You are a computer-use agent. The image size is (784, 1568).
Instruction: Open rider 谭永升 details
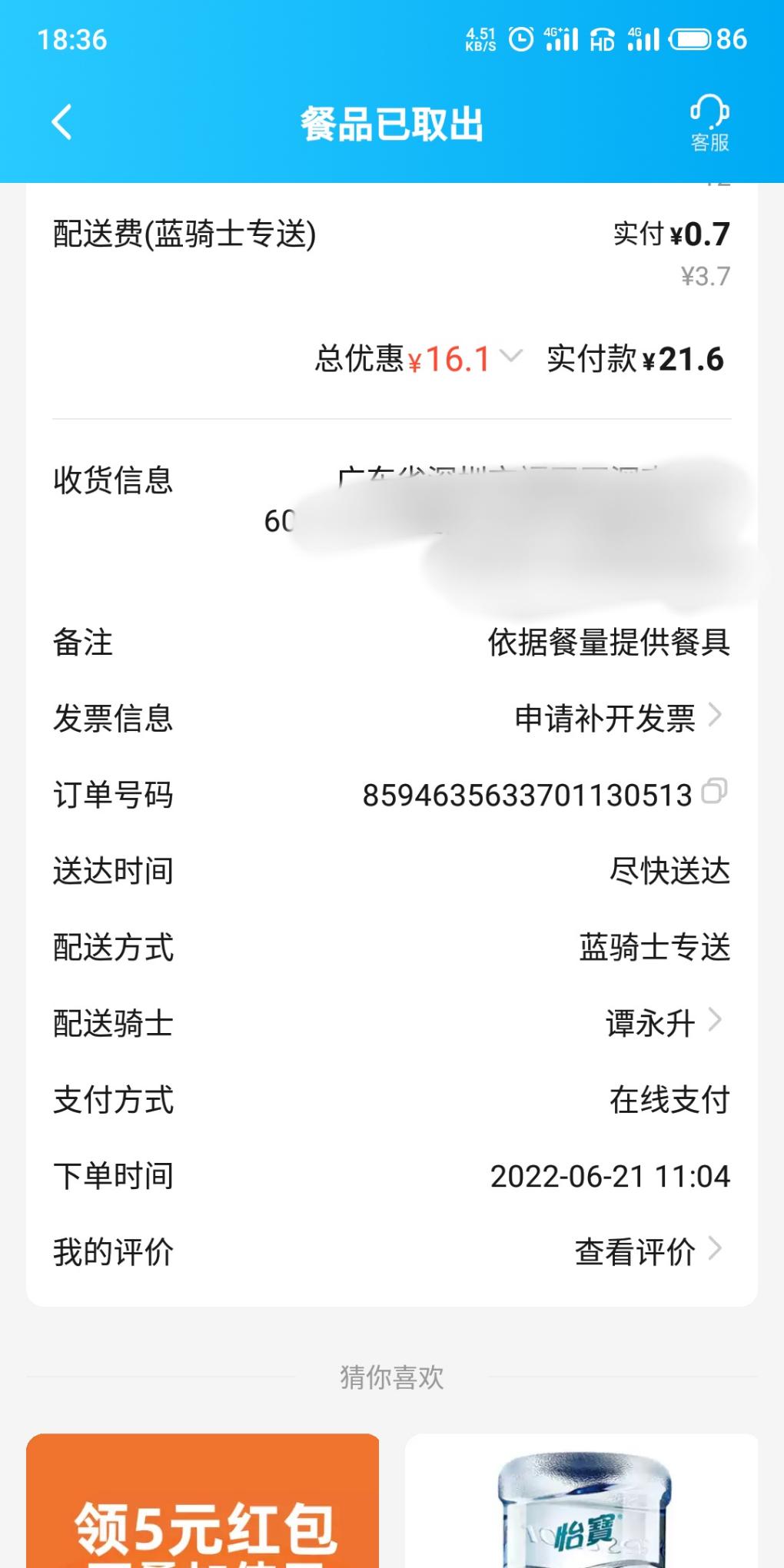(663, 1023)
